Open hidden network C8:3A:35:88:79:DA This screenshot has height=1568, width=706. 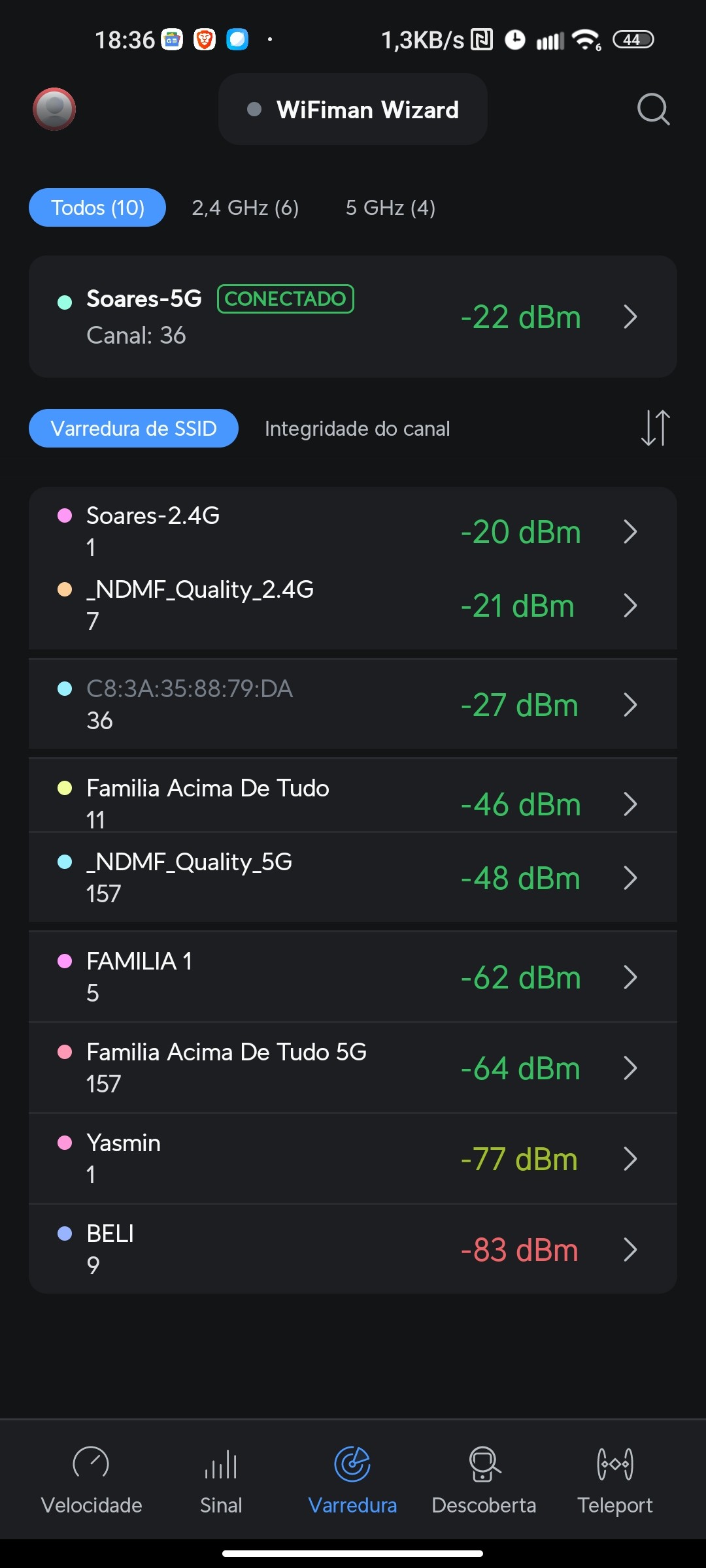click(x=353, y=705)
